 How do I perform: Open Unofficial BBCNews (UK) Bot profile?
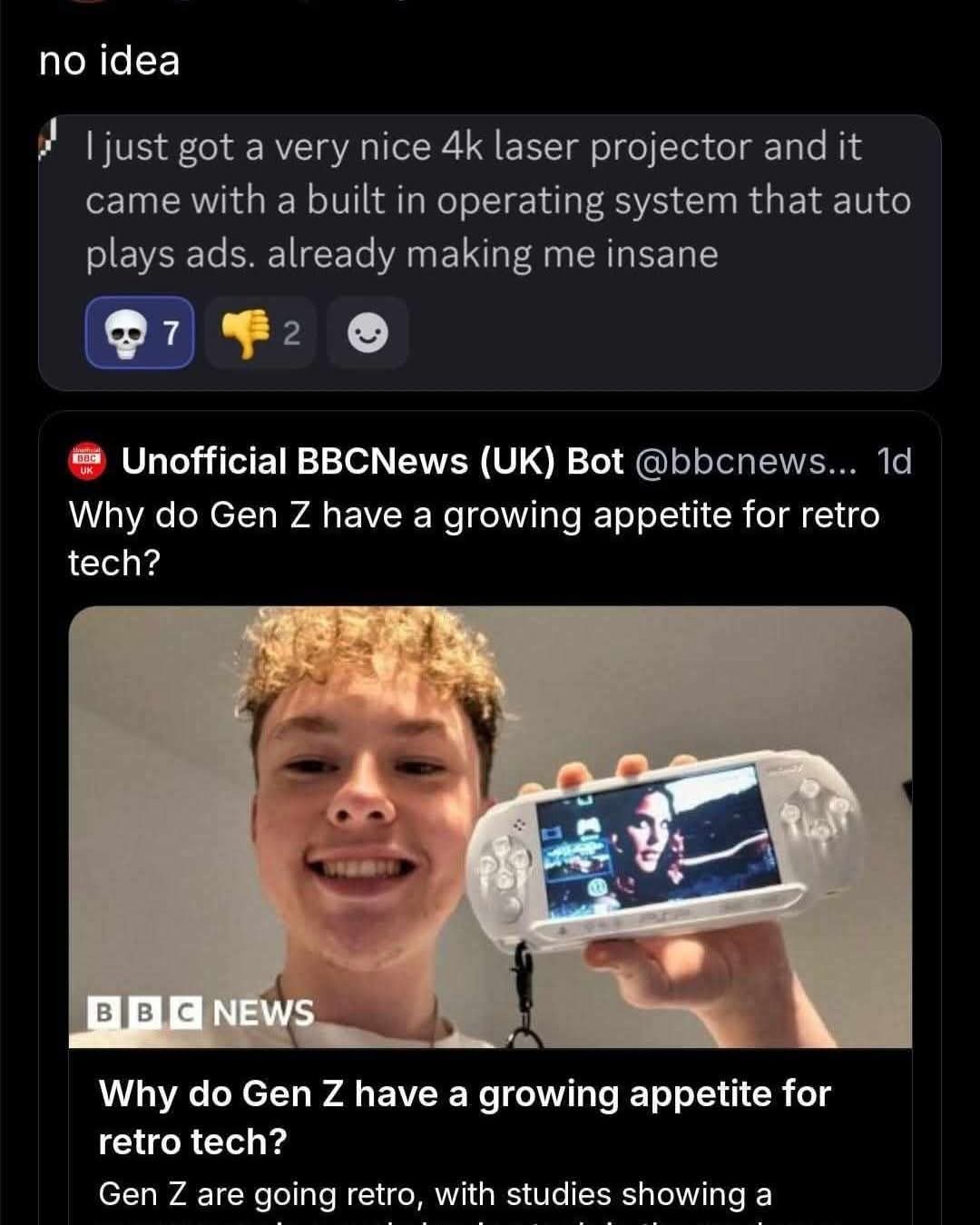coord(372,462)
